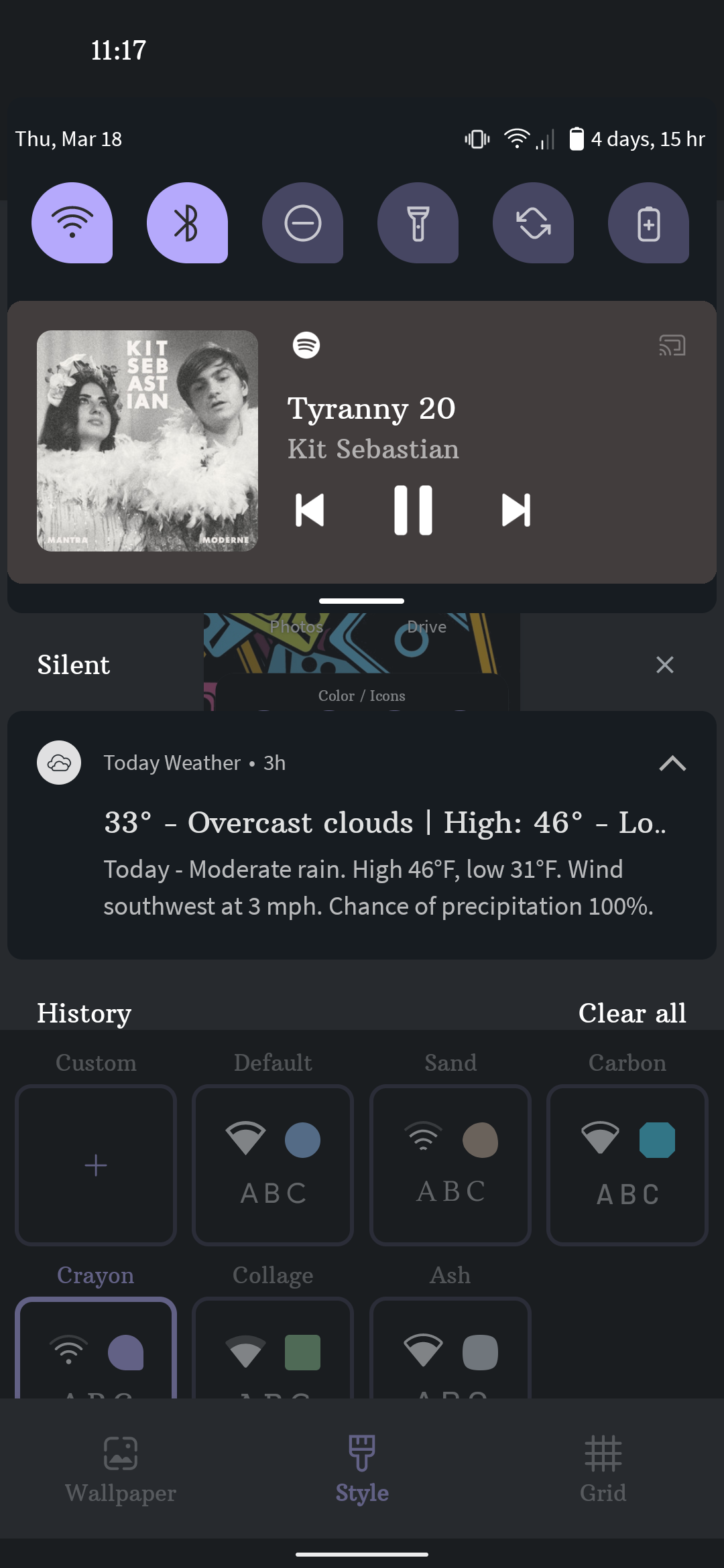Select the blue accent swatch in Default theme
Viewport: 724px width, 1568px height.
(x=303, y=1140)
